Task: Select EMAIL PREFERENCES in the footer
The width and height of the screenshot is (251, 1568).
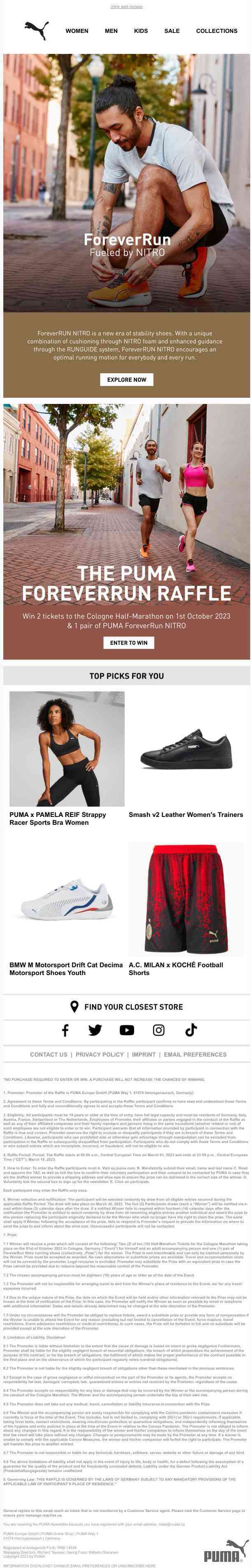Action: tap(195, 1055)
